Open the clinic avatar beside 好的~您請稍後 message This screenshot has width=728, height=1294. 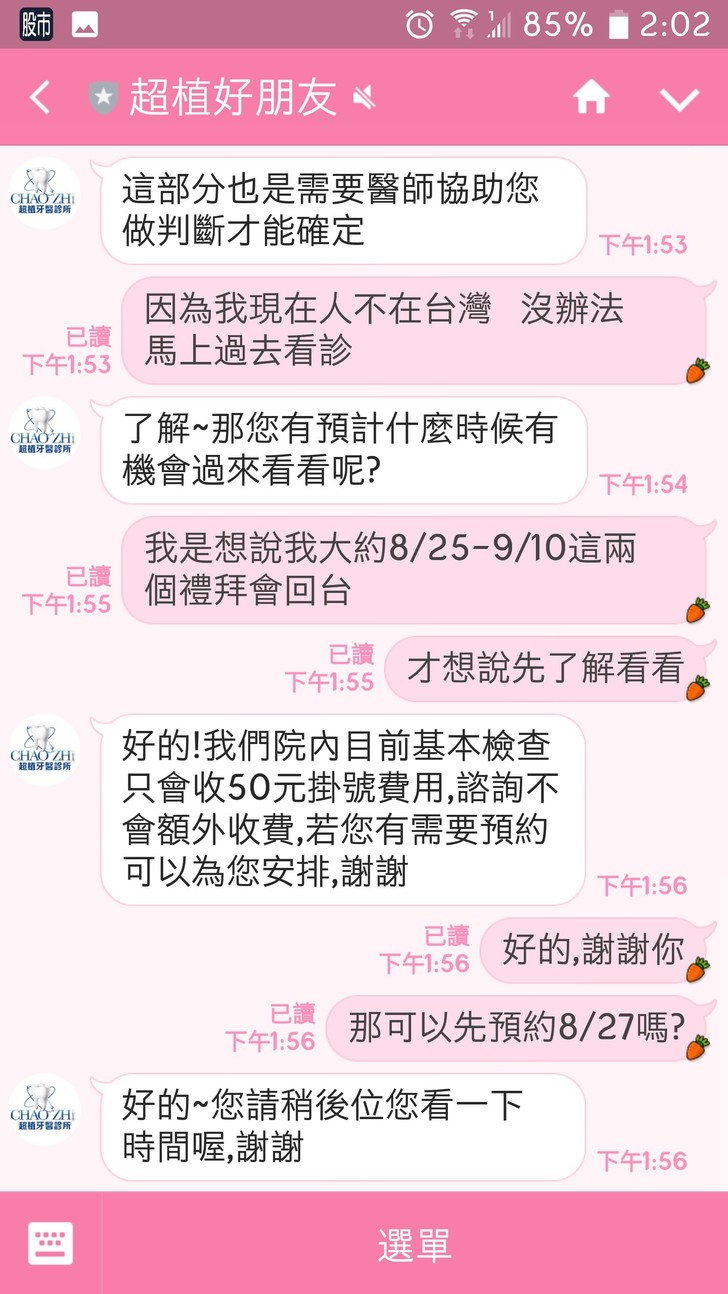(x=45, y=1109)
